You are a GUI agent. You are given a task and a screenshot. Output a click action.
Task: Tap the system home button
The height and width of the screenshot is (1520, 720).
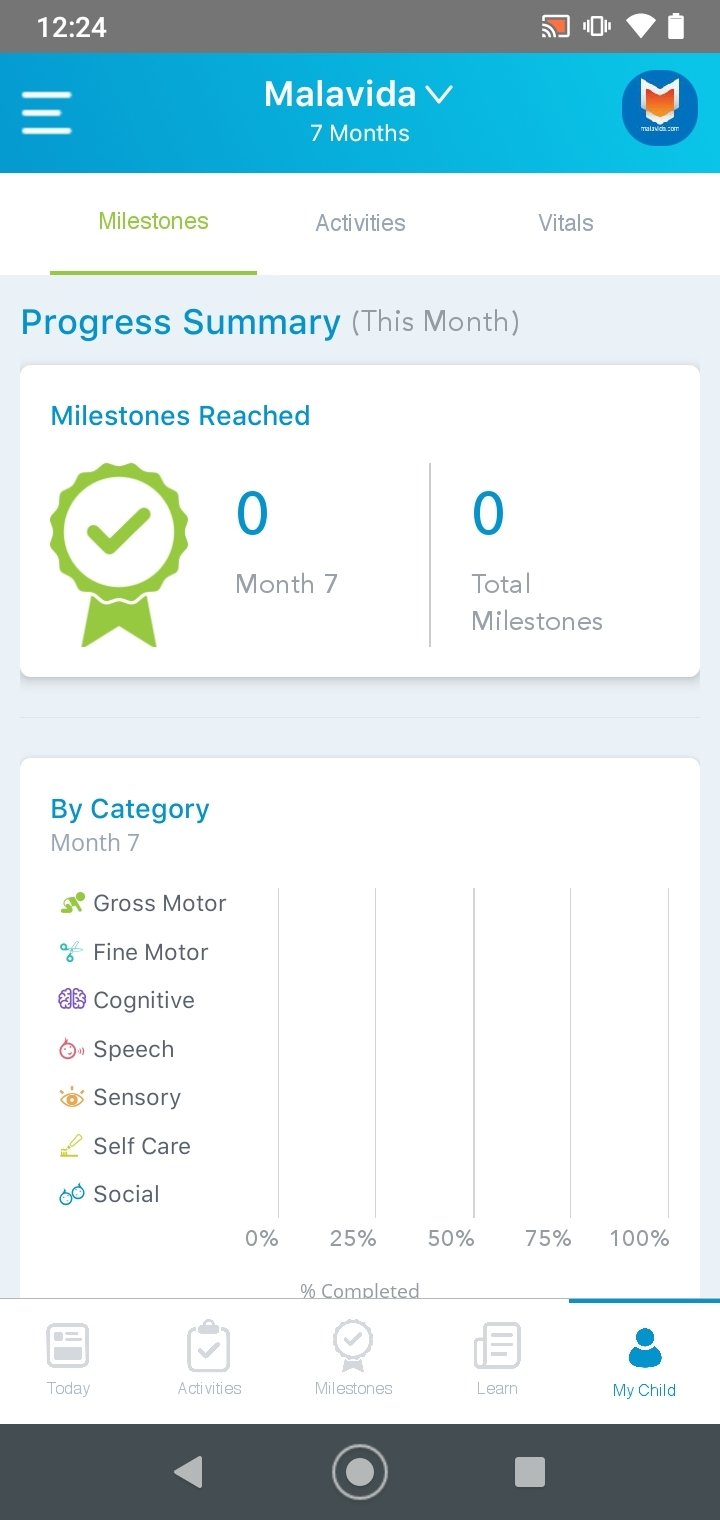[x=360, y=1471]
